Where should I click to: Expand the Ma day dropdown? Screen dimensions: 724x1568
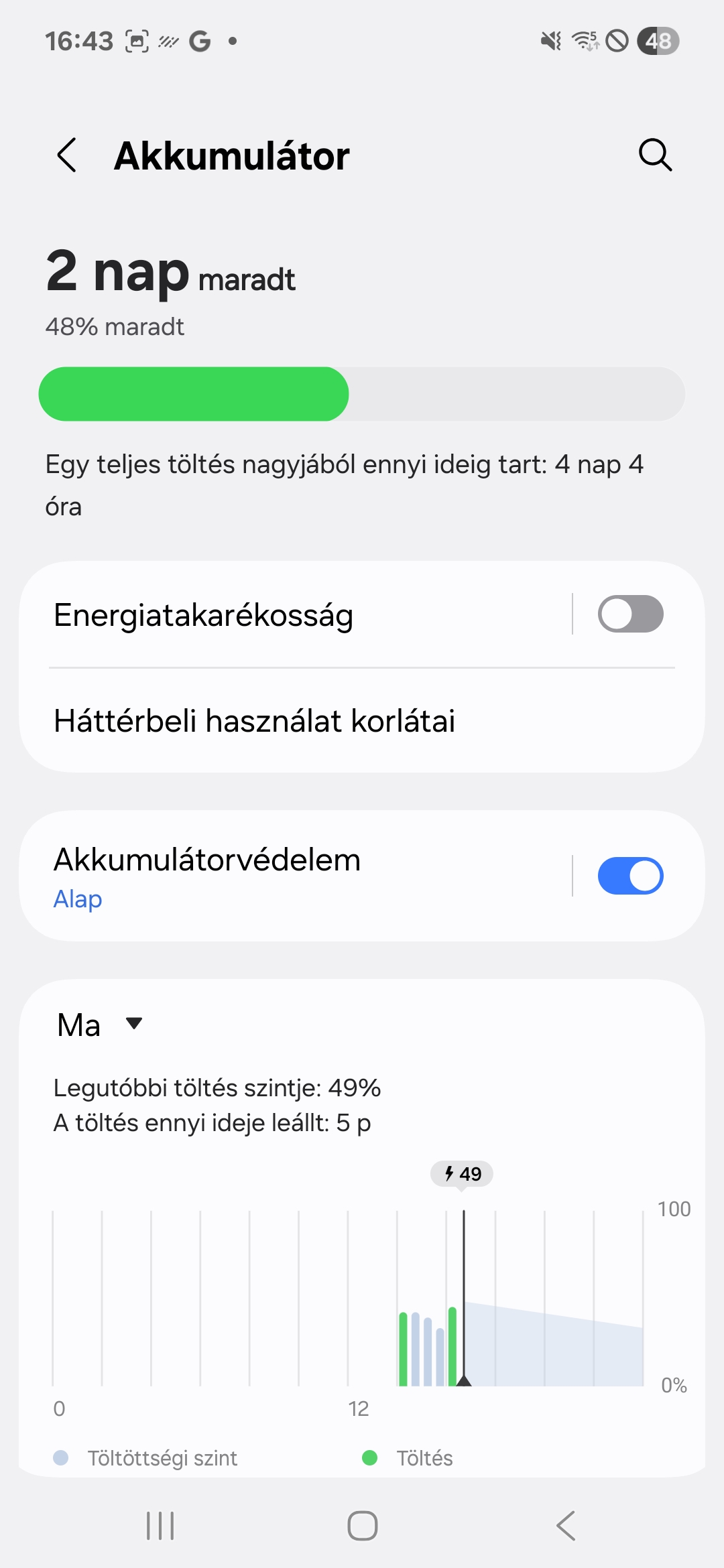coord(100,1025)
